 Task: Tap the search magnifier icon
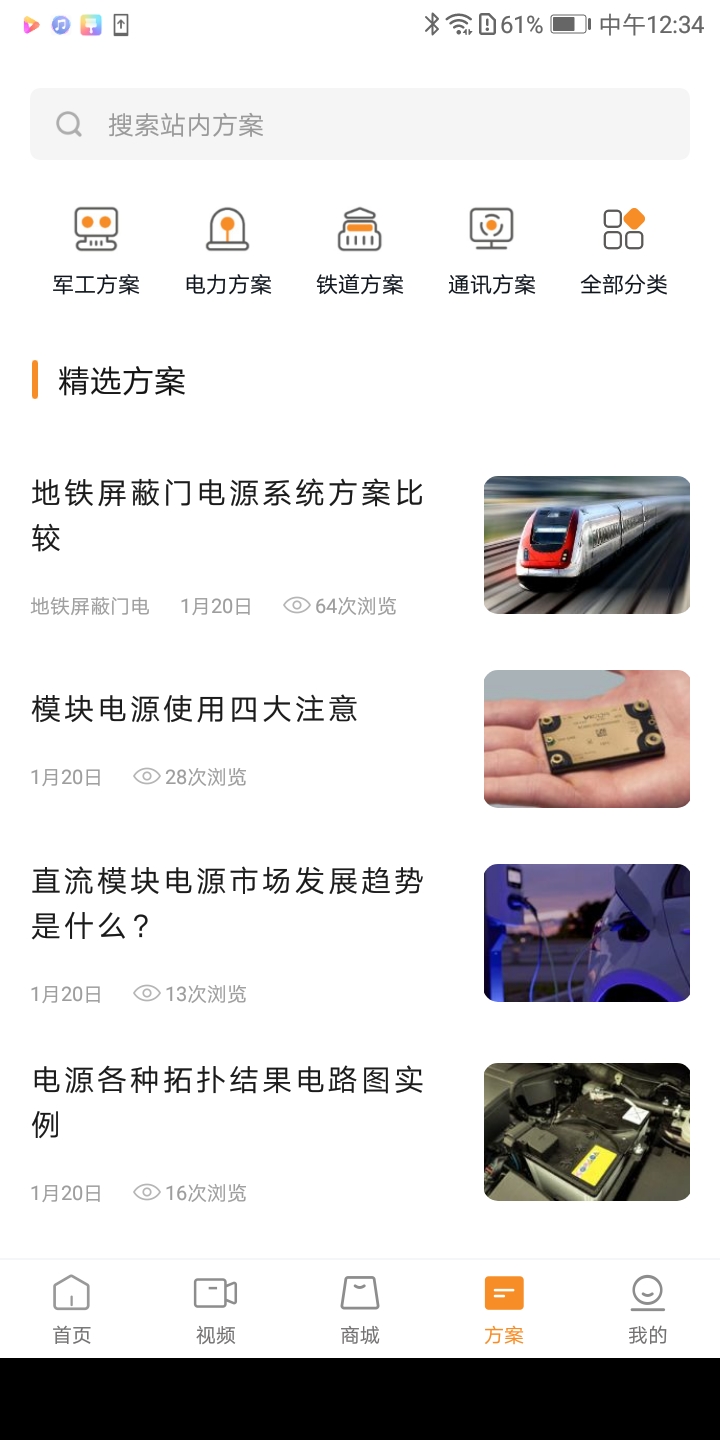[68, 123]
